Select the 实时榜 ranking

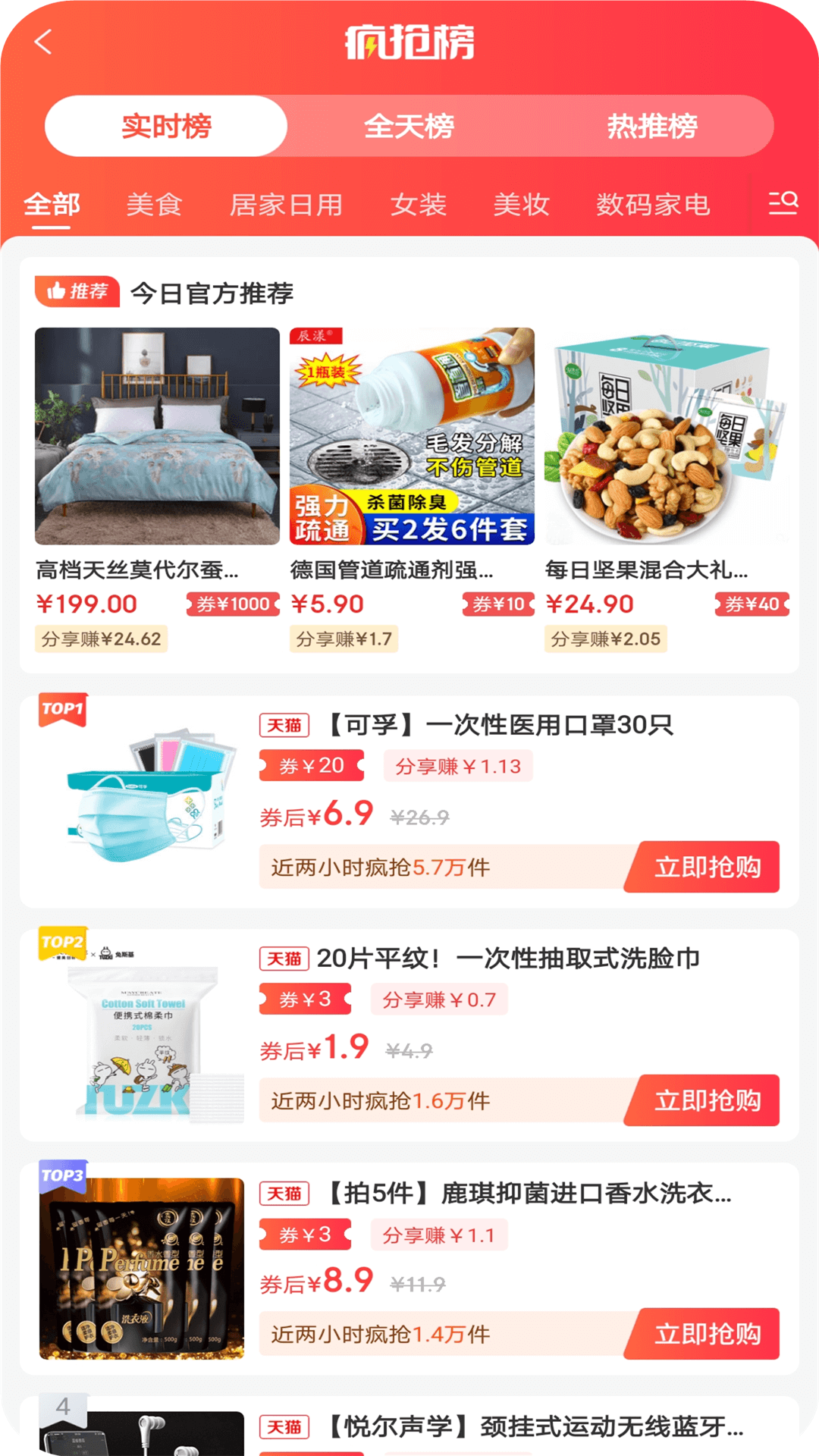click(x=166, y=126)
